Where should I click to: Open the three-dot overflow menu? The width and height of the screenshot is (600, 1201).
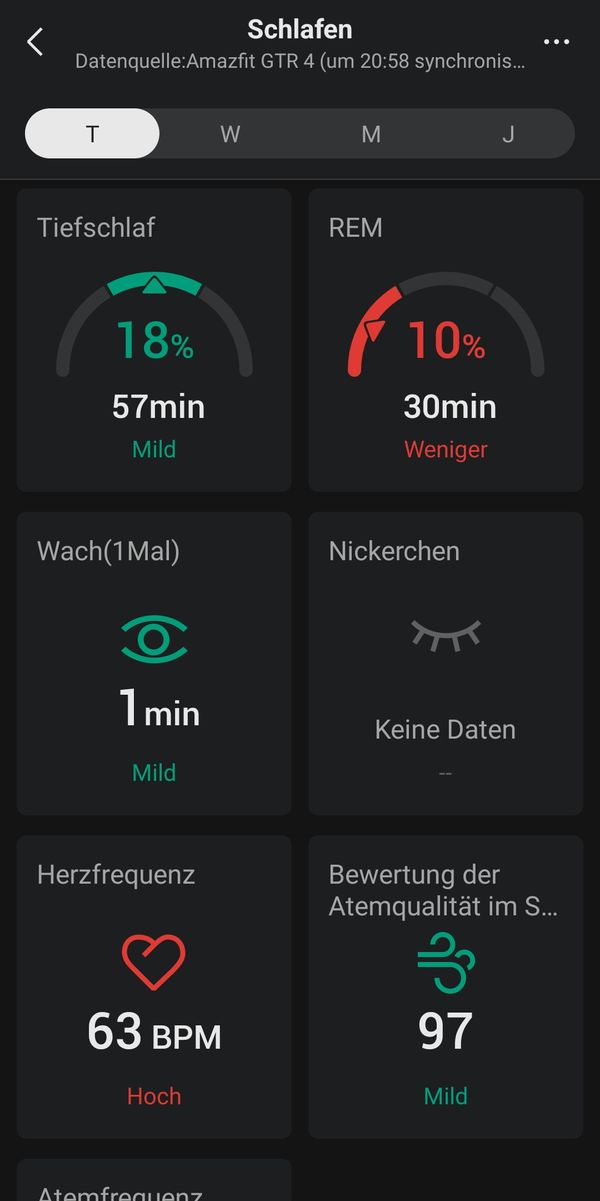tap(556, 42)
